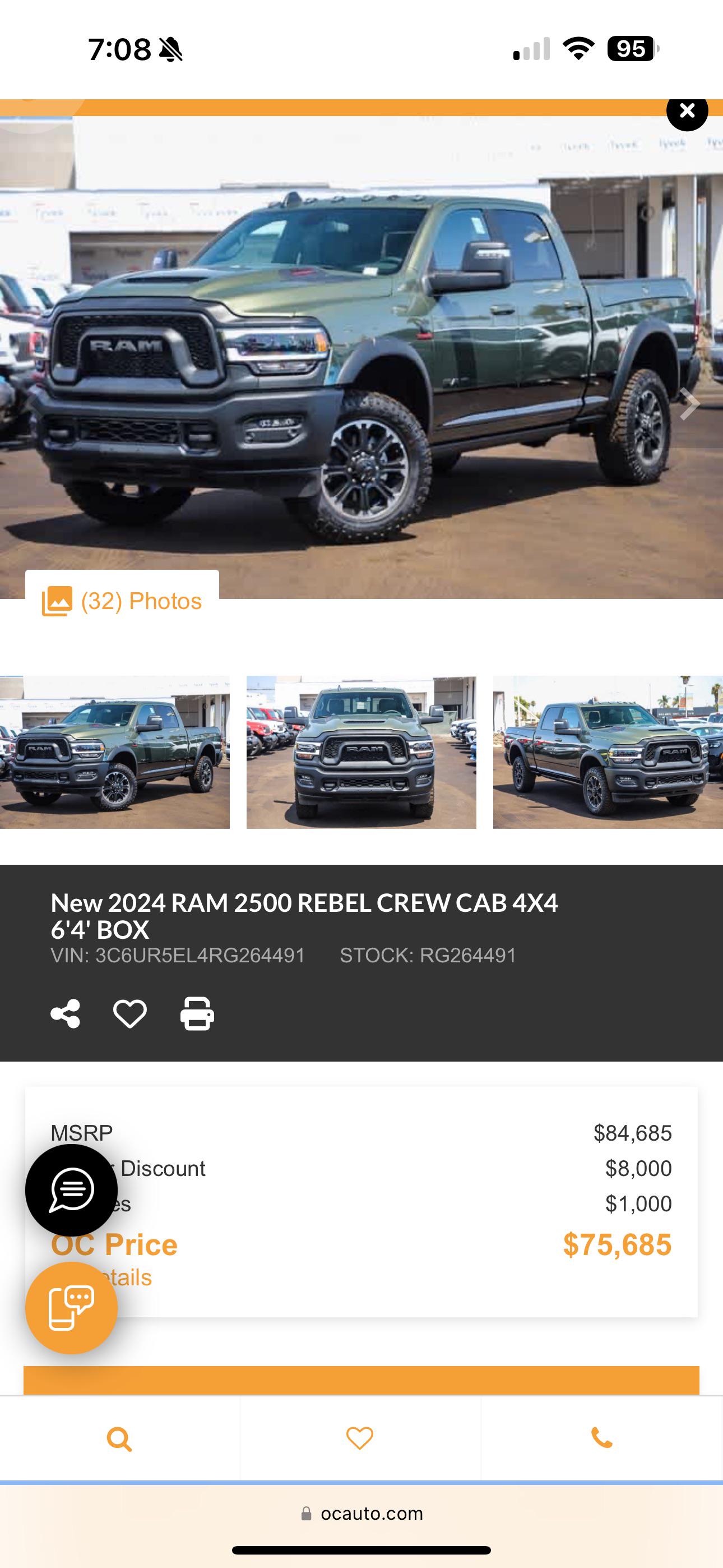Image resolution: width=723 pixels, height=1568 pixels.
Task: Tap the ocauto.com address bar
Action: [361, 1514]
